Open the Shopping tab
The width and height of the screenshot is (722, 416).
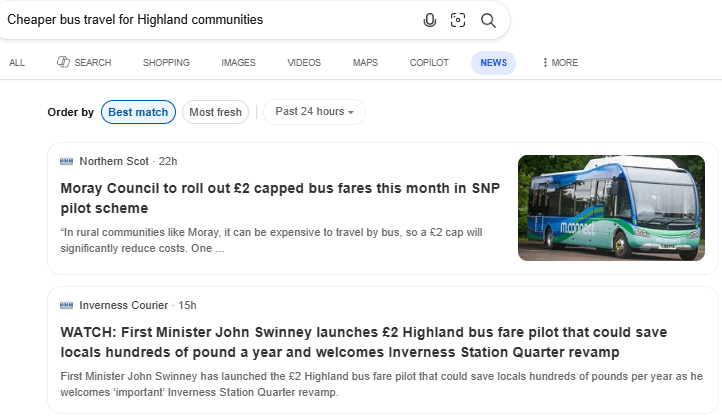(x=166, y=63)
